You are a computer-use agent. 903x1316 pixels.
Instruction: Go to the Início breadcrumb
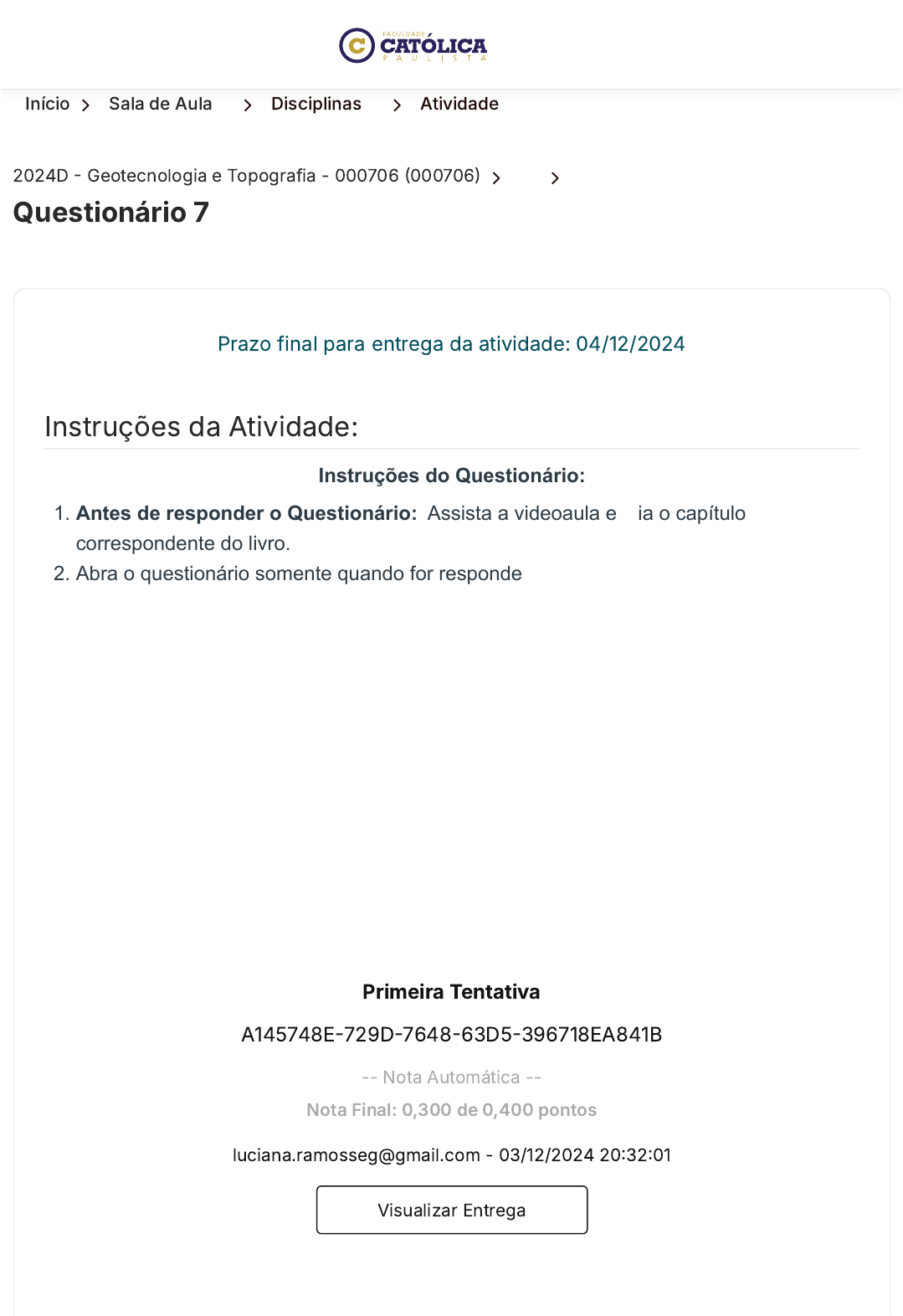click(x=48, y=104)
